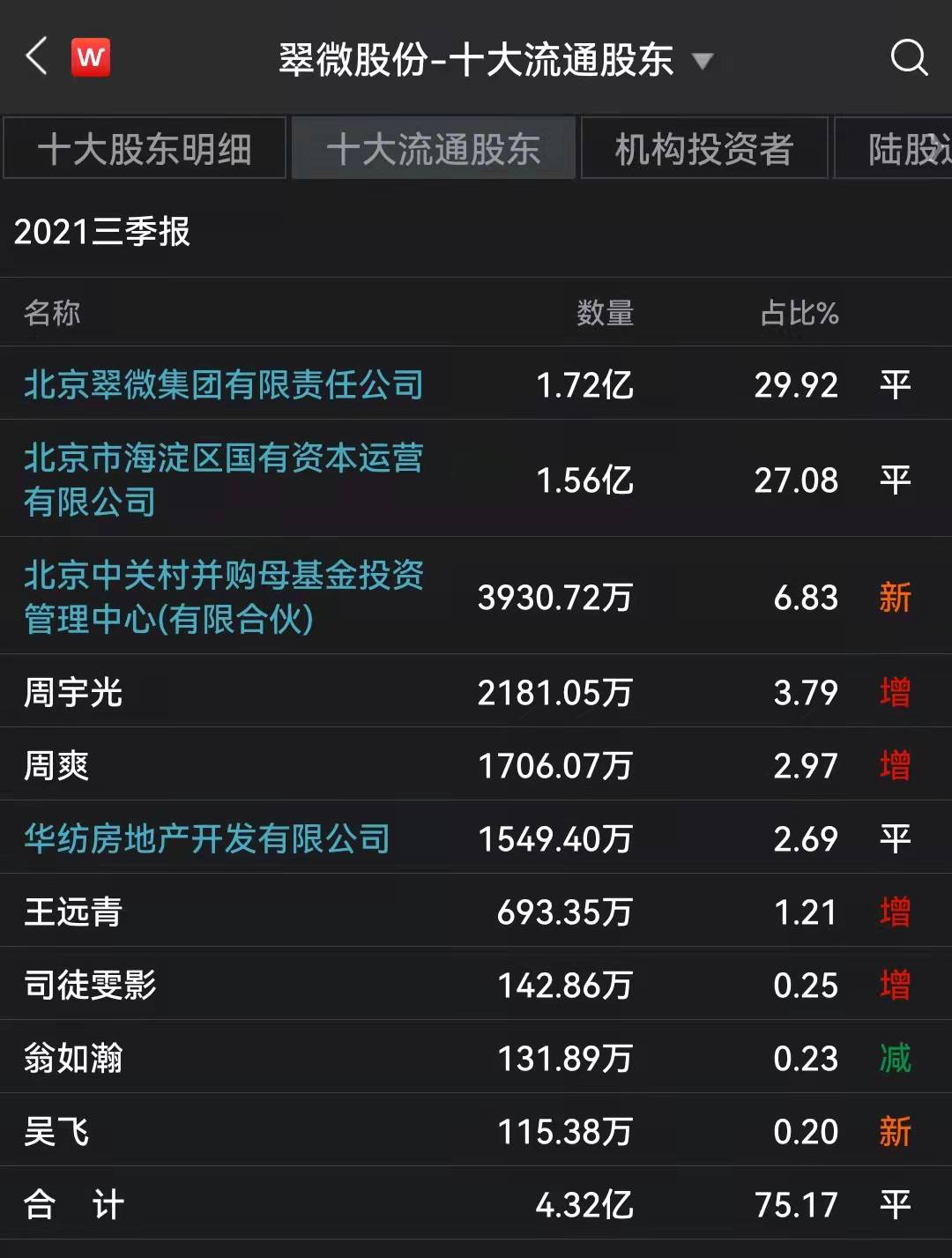Image resolution: width=952 pixels, height=1258 pixels.
Task: Open the 机构投资者 tab
Action: [x=704, y=148]
